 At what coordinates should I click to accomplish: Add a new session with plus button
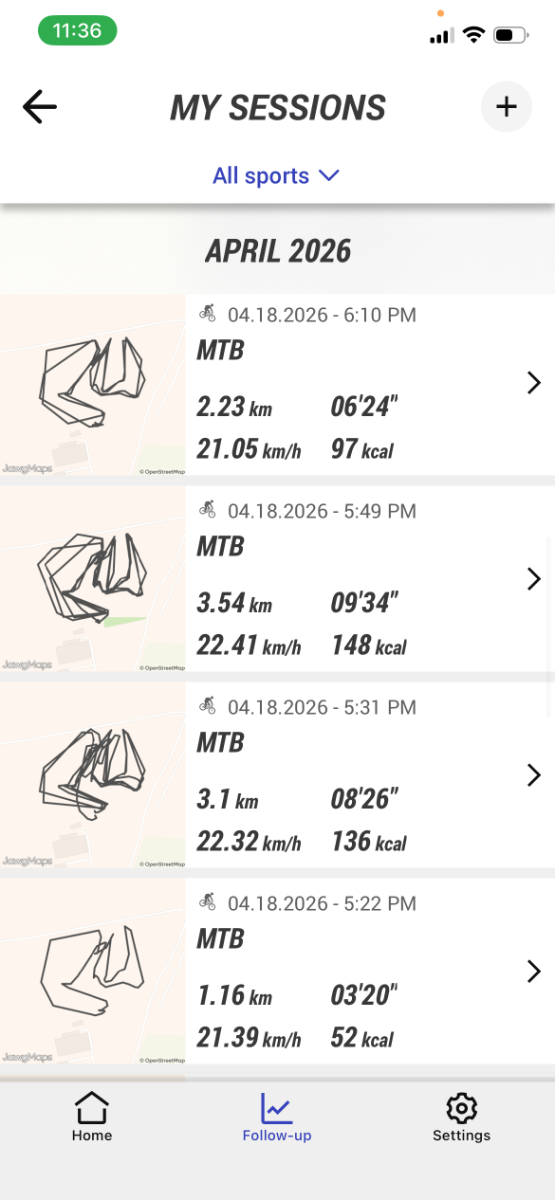(x=506, y=107)
